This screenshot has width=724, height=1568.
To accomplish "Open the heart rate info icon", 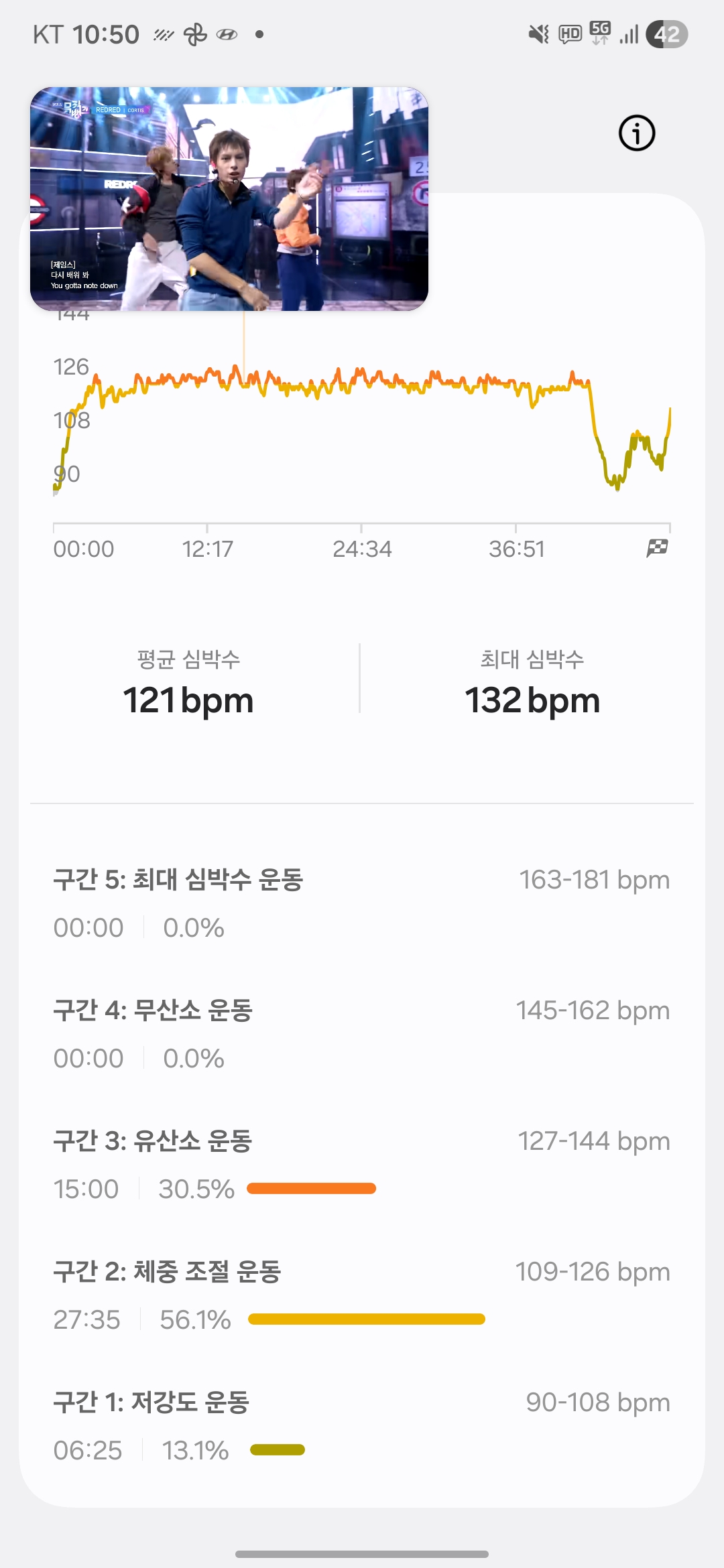I will (636, 133).
